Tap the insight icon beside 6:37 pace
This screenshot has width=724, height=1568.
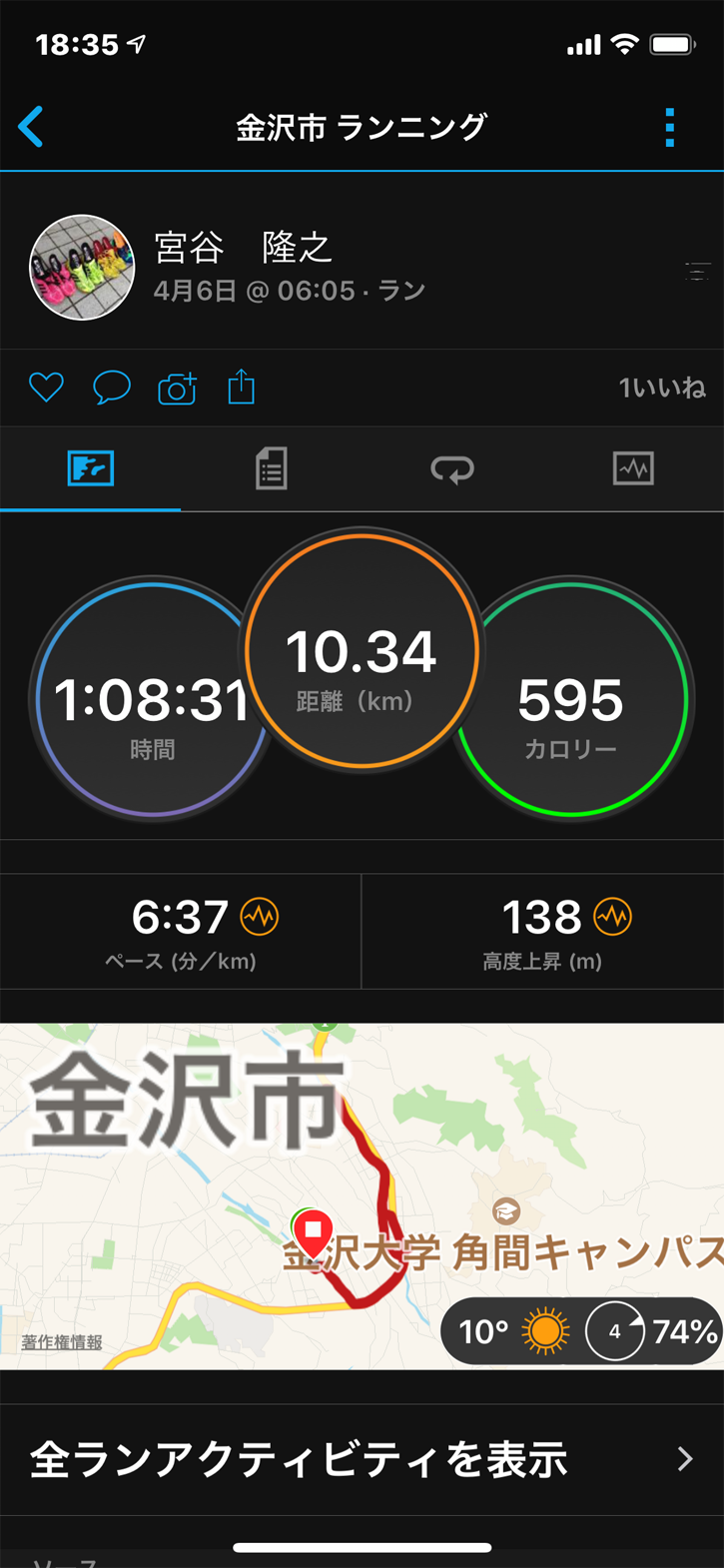pyautogui.click(x=260, y=917)
